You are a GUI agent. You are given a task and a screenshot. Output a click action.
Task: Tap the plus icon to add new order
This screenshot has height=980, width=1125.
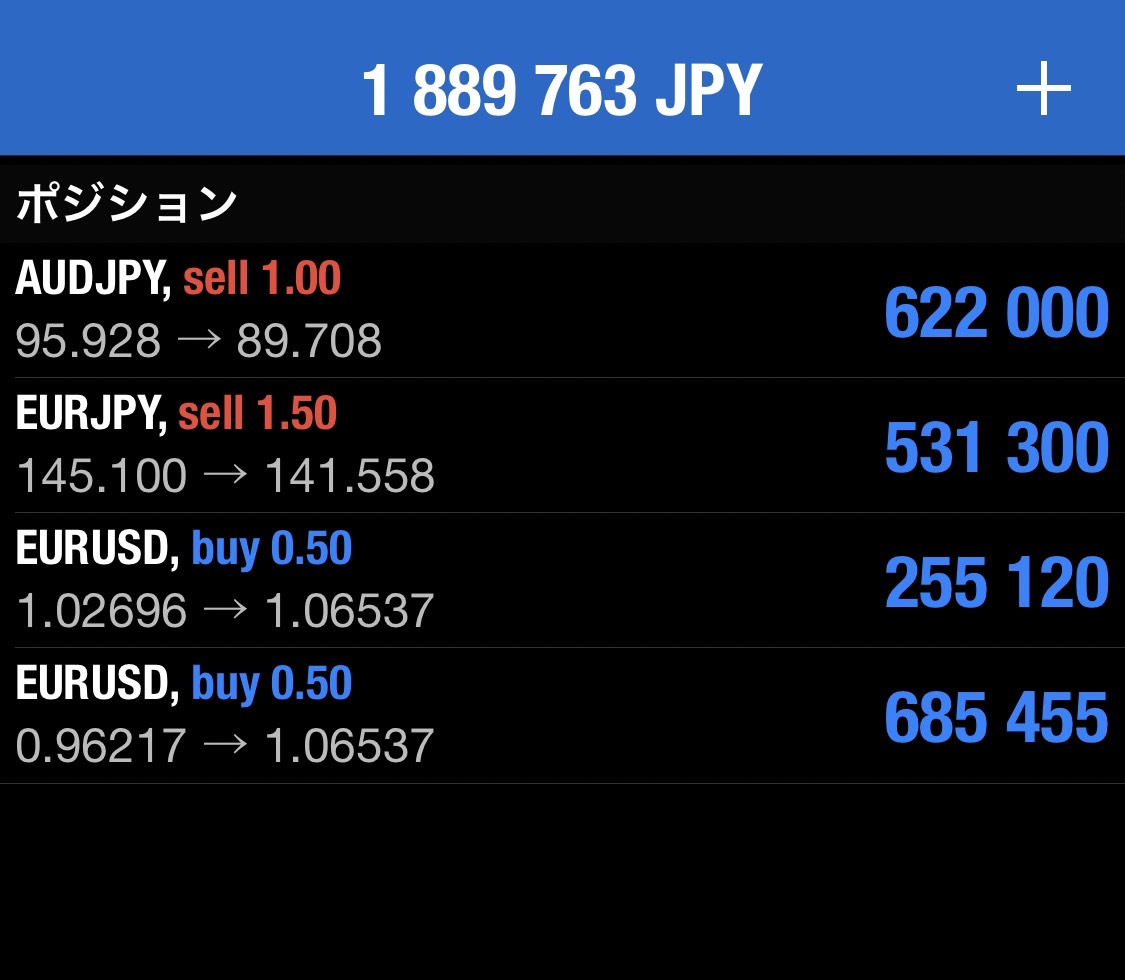click(x=1043, y=90)
